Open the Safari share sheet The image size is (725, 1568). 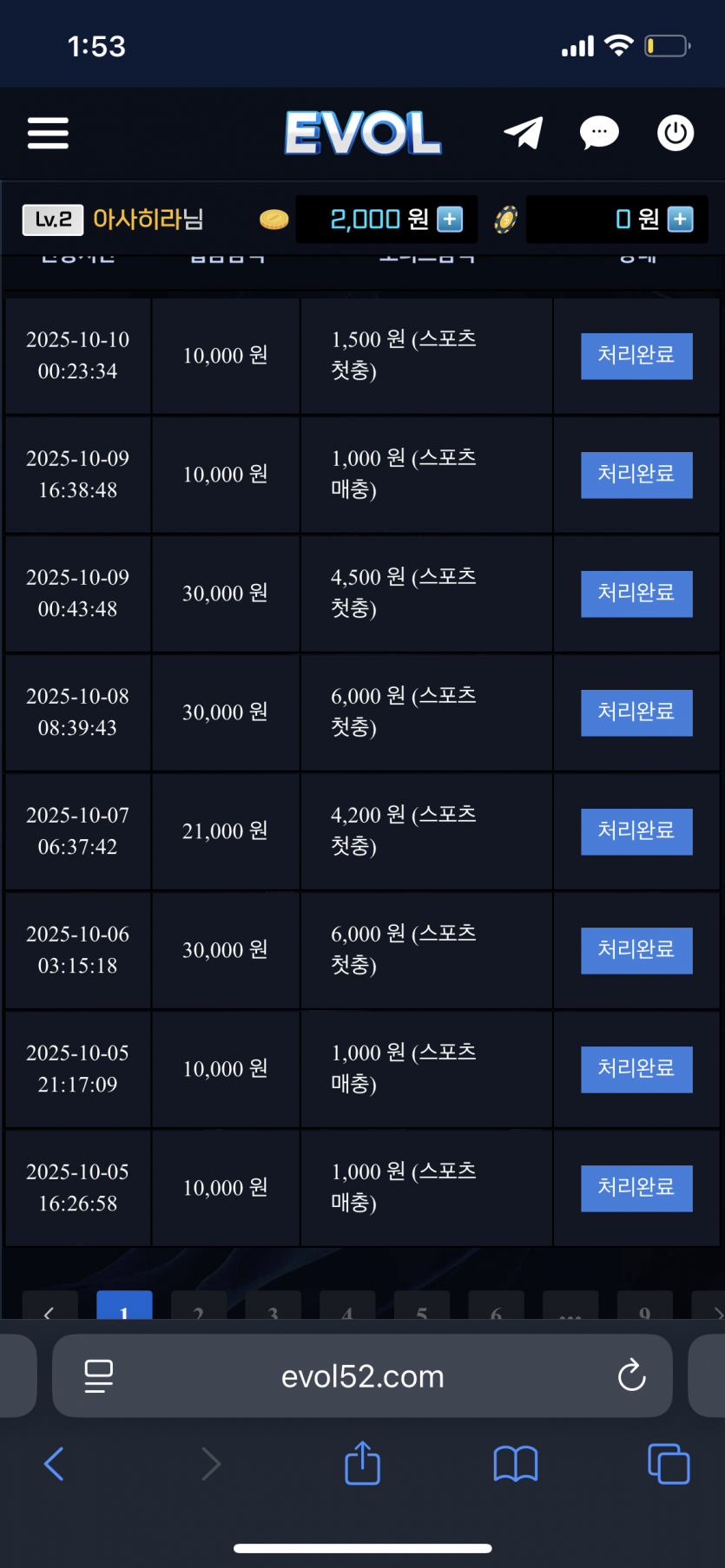pyautogui.click(x=362, y=1462)
